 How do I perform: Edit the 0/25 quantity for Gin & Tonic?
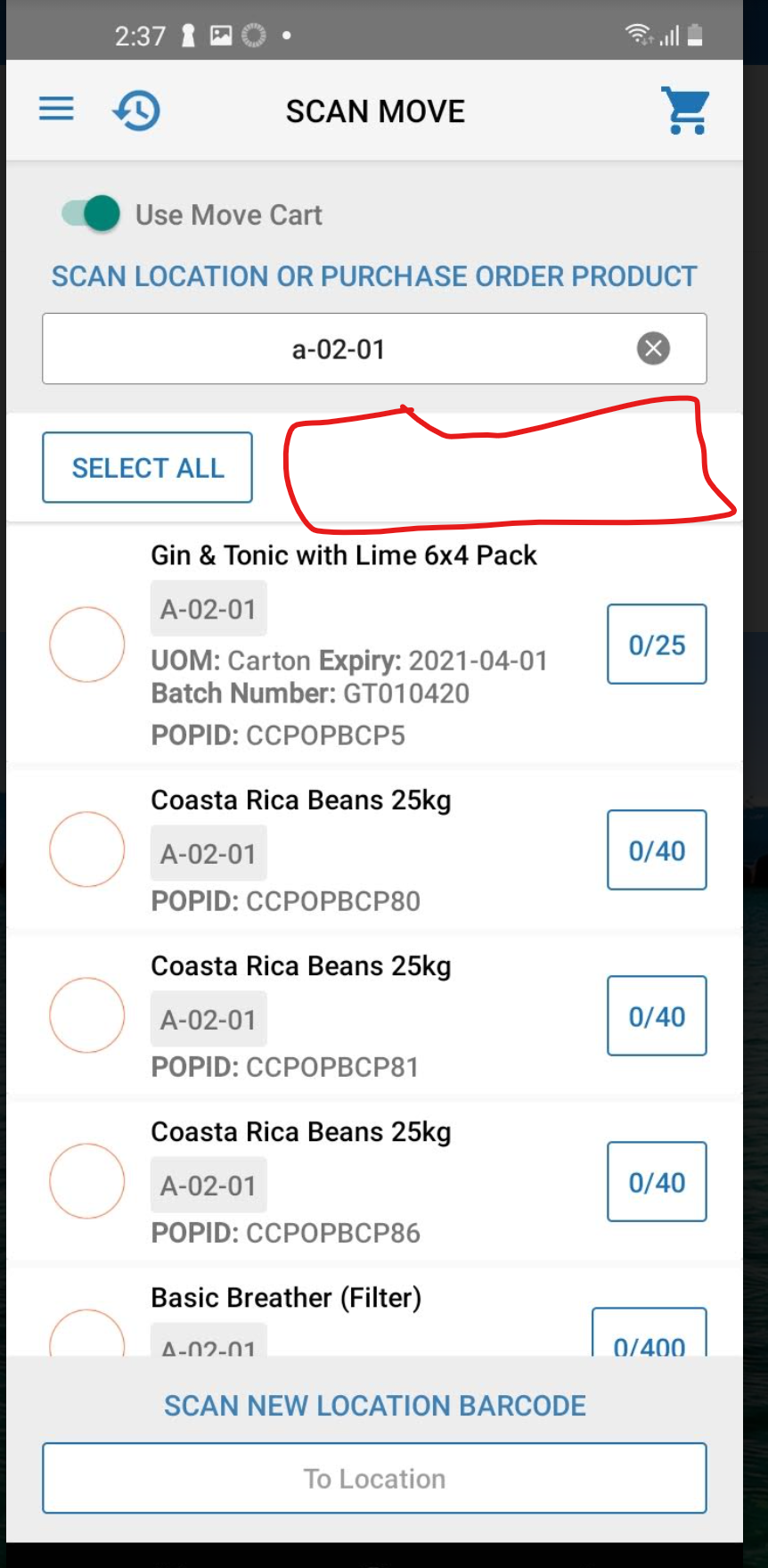pyautogui.click(x=657, y=644)
